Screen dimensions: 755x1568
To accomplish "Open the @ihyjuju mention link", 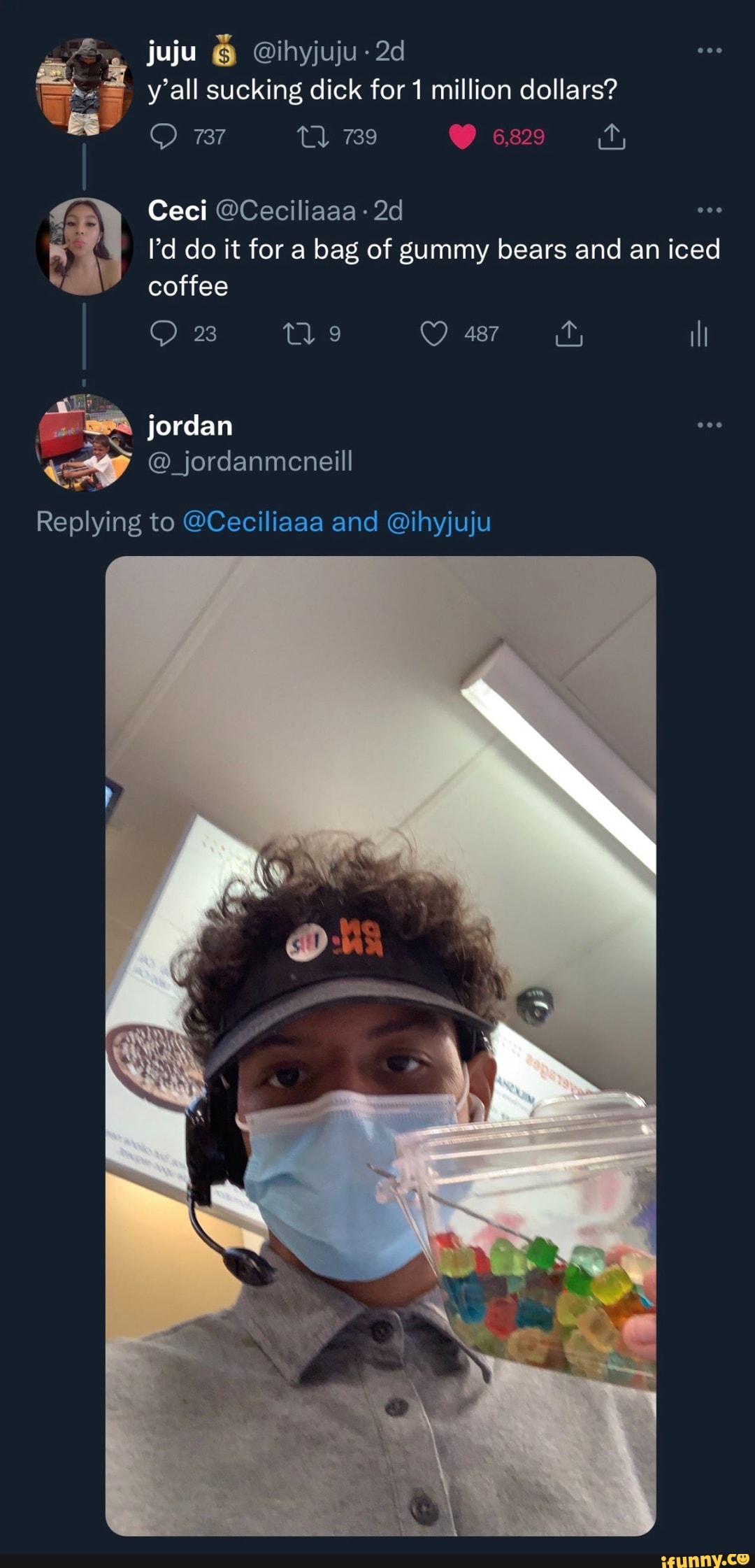I will click(438, 522).
